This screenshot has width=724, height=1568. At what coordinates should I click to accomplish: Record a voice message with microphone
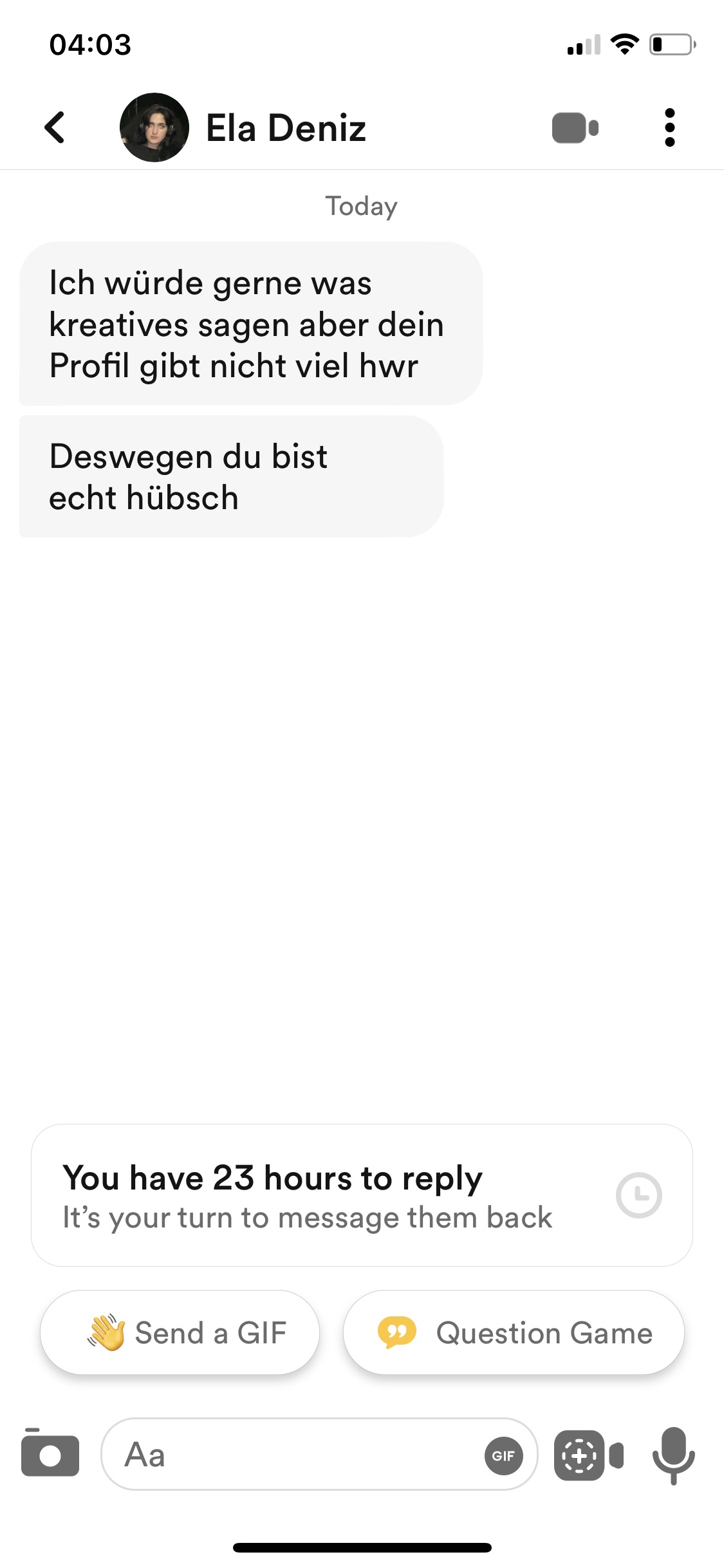point(674,1455)
